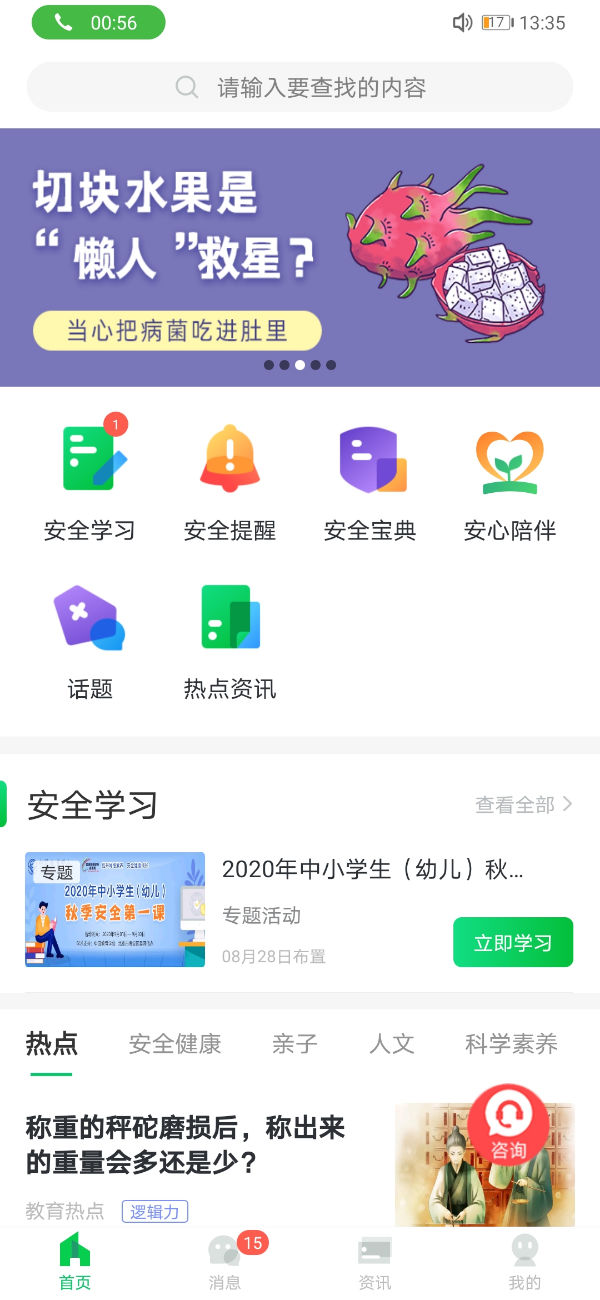This screenshot has height=1300, width=600.
Task: Switch to the 亲子 tab
Action: coord(295,1044)
